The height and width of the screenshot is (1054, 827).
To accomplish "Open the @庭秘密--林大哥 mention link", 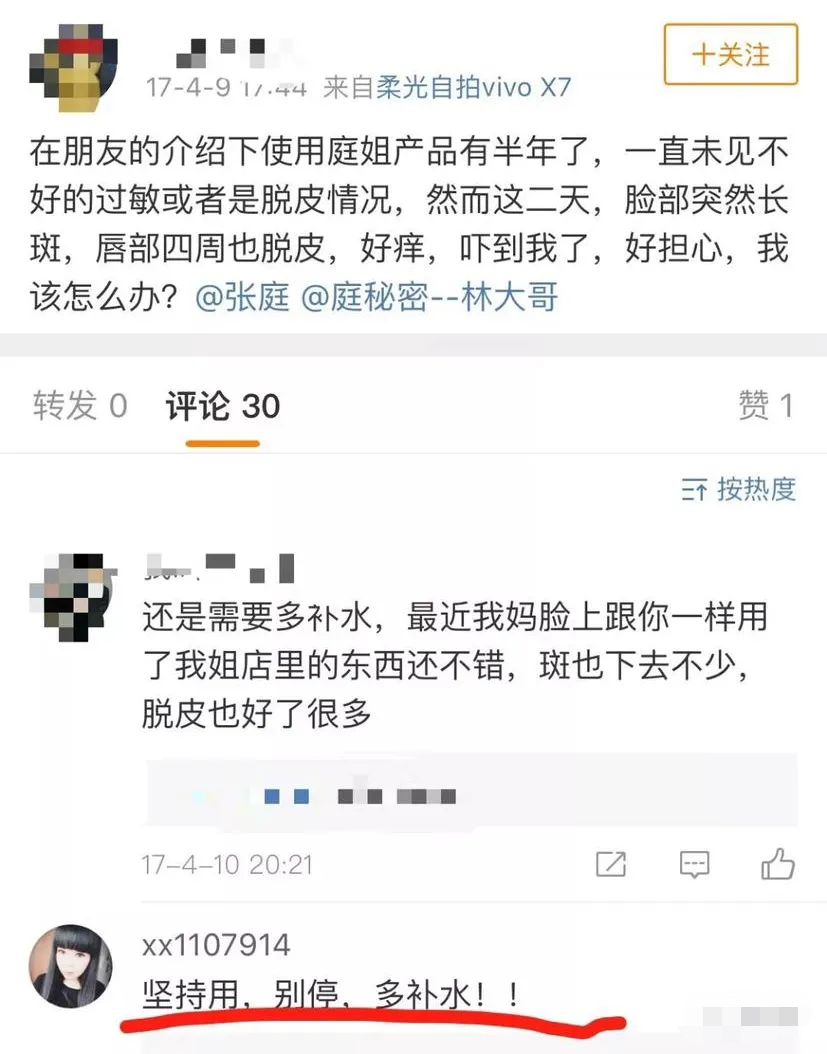I will [430, 298].
